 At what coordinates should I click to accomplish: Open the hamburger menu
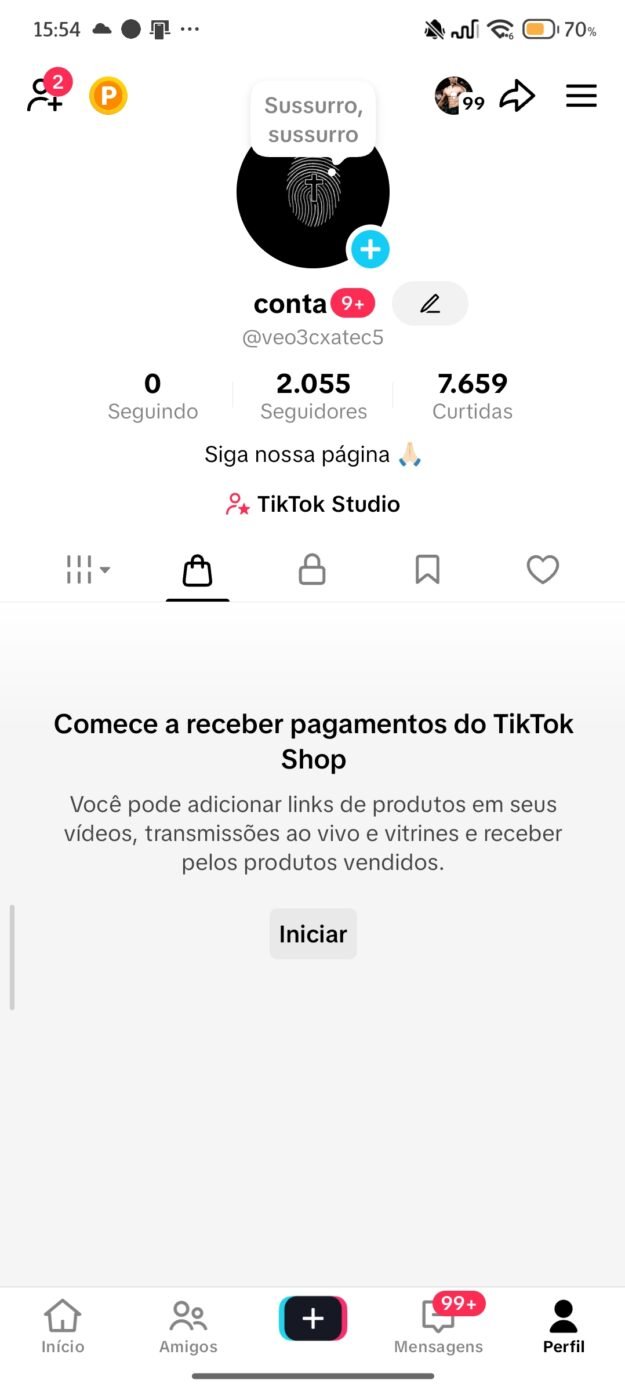[x=581, y=96]
